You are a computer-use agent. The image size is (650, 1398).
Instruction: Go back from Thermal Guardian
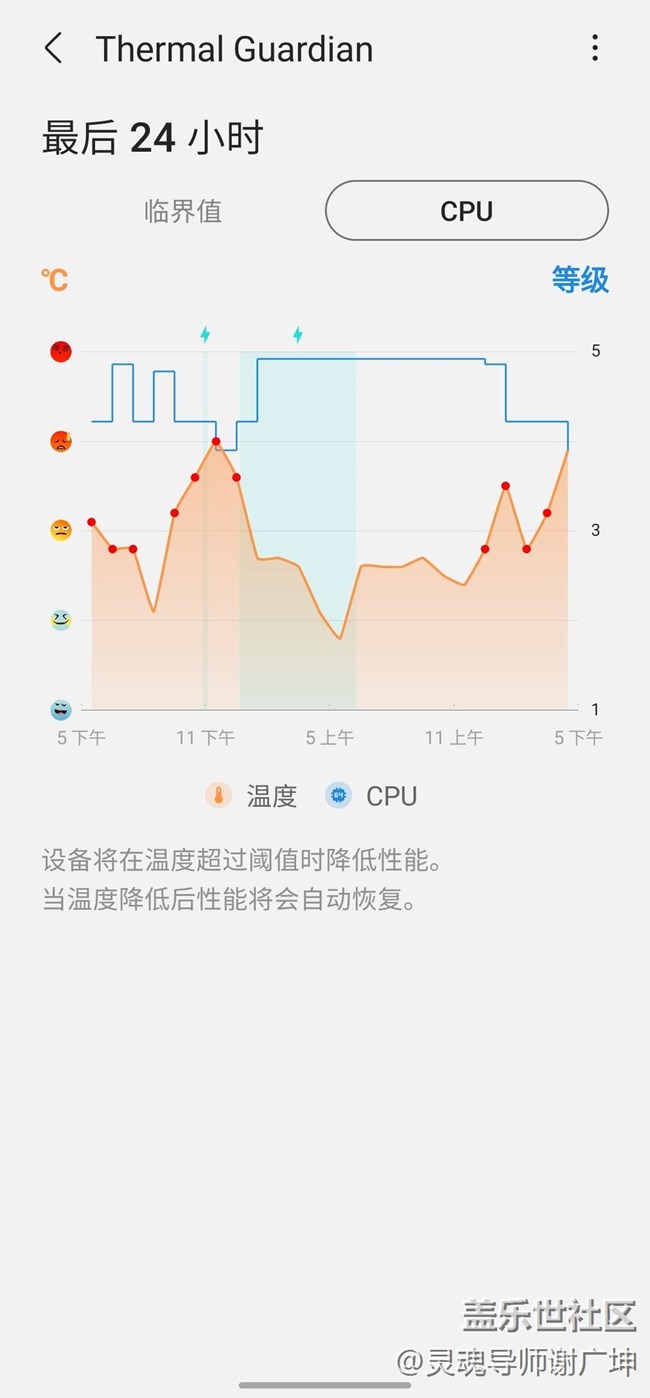click(x=54, y=48)
